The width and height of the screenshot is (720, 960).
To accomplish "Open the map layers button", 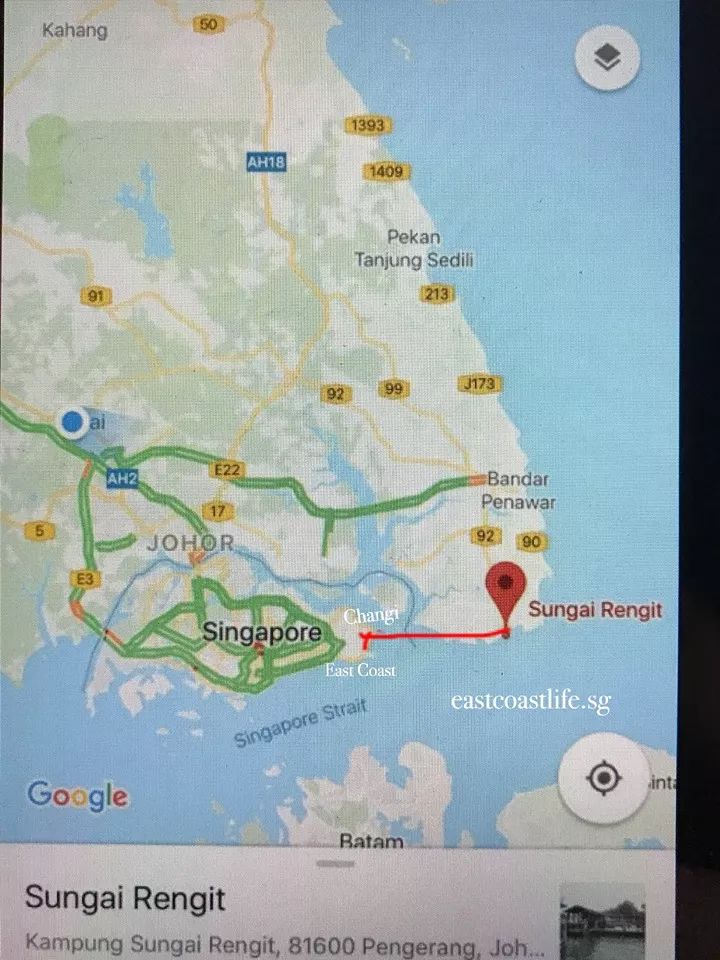I will tap(607, 58).
